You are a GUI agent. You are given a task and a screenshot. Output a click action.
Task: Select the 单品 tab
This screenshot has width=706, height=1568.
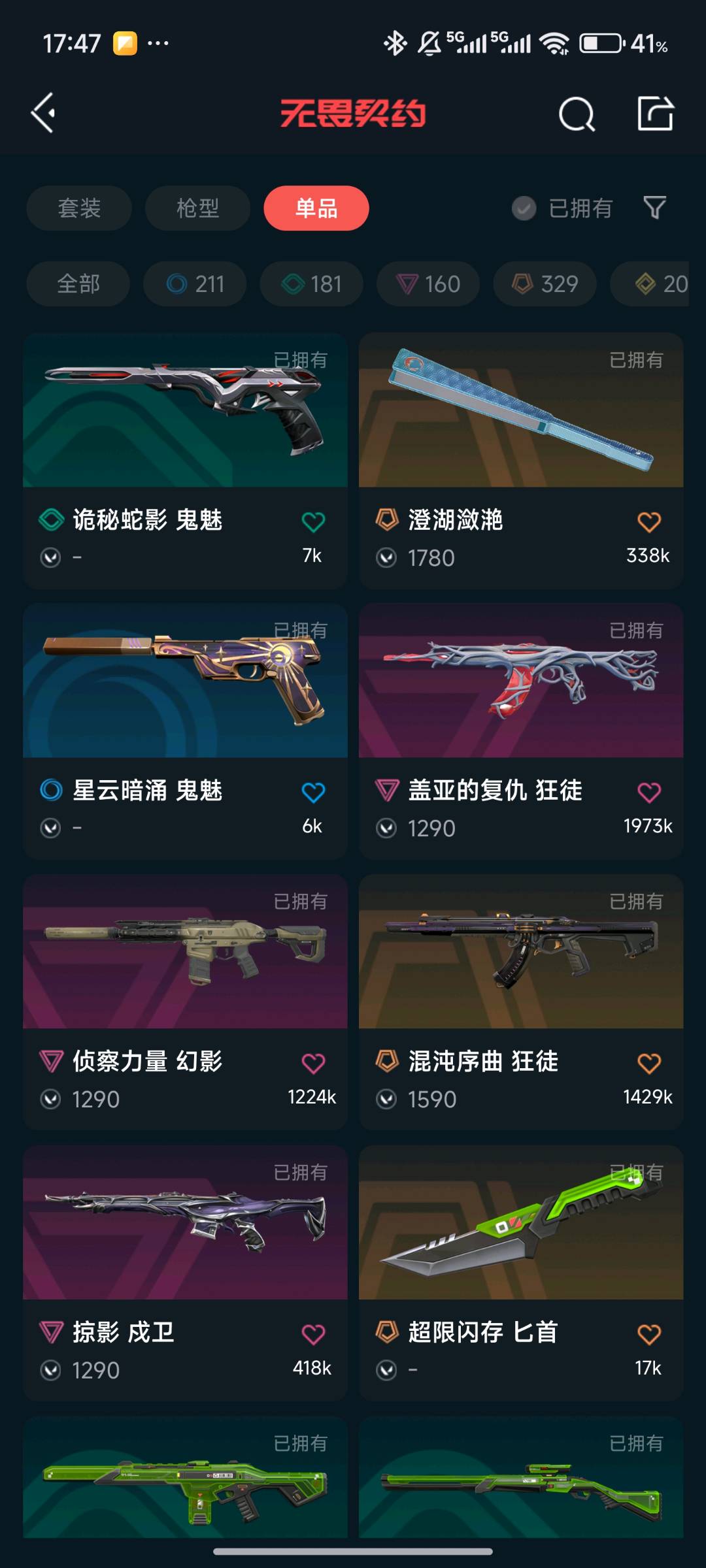click(x=316, y=208)
